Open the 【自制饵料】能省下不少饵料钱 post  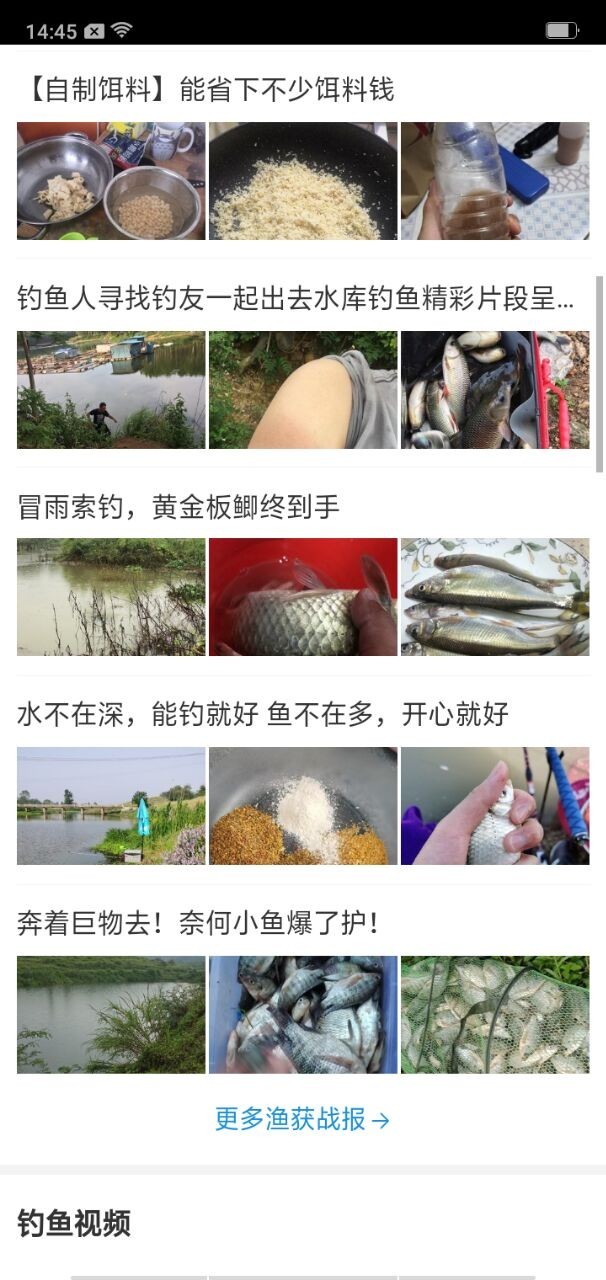206,90
